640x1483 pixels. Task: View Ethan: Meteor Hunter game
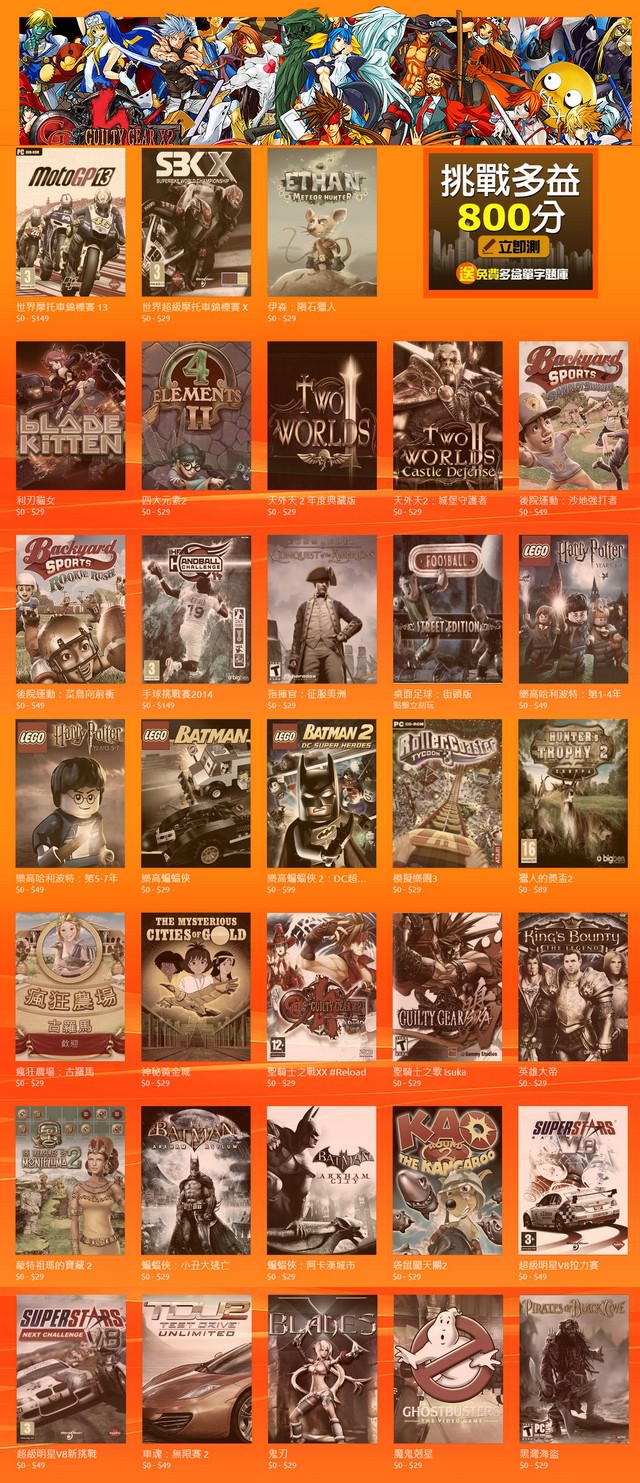(x=322, y=222)
